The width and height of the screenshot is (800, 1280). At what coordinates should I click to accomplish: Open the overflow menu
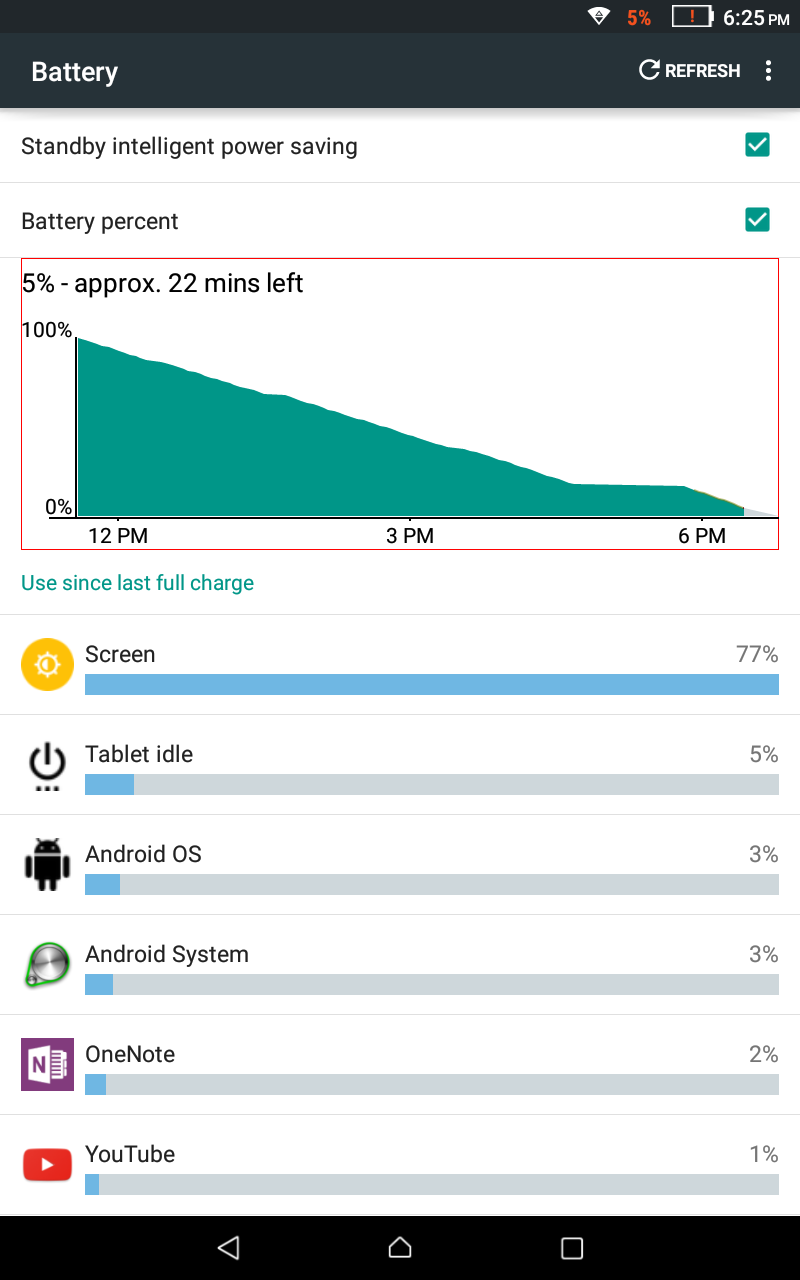768,70
